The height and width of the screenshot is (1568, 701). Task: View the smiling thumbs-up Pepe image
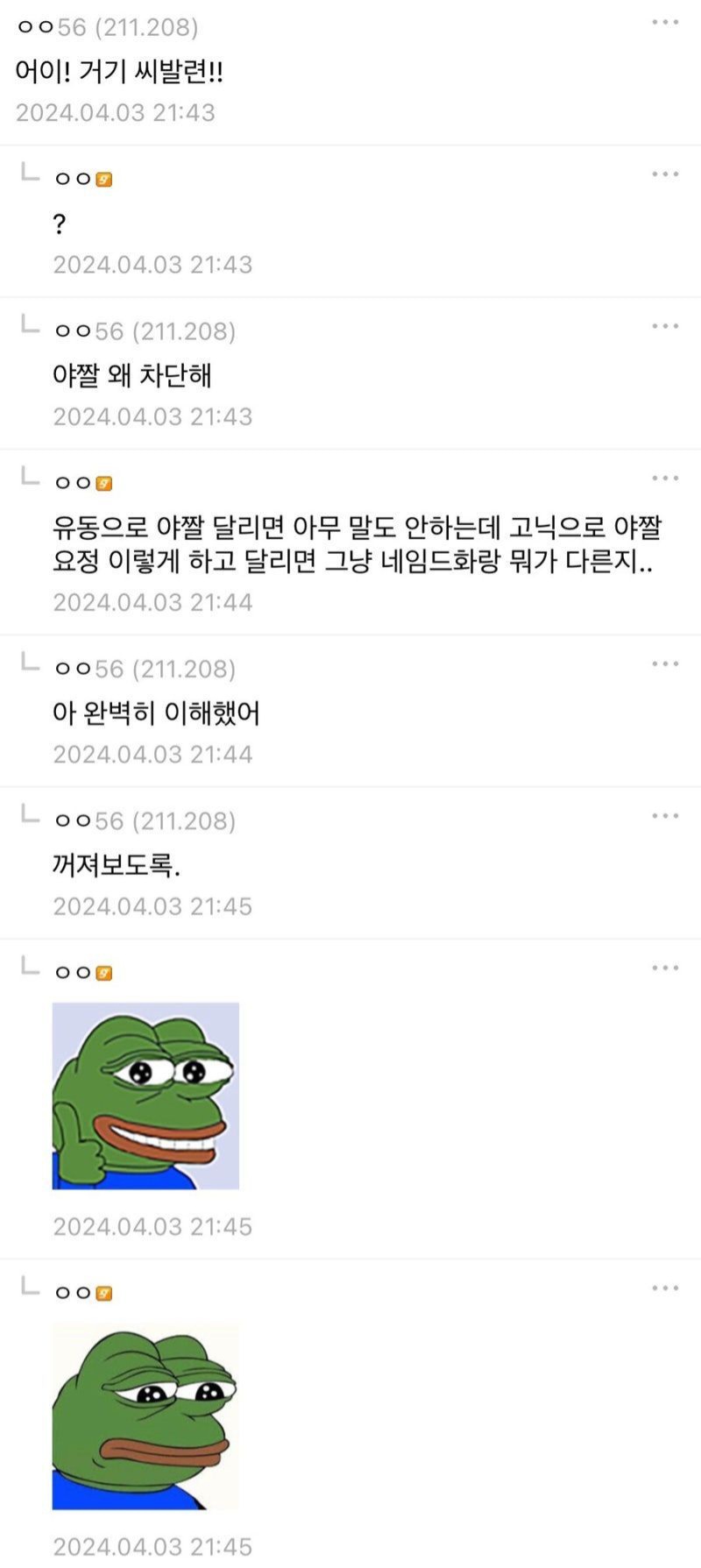tap(145, 1096)
